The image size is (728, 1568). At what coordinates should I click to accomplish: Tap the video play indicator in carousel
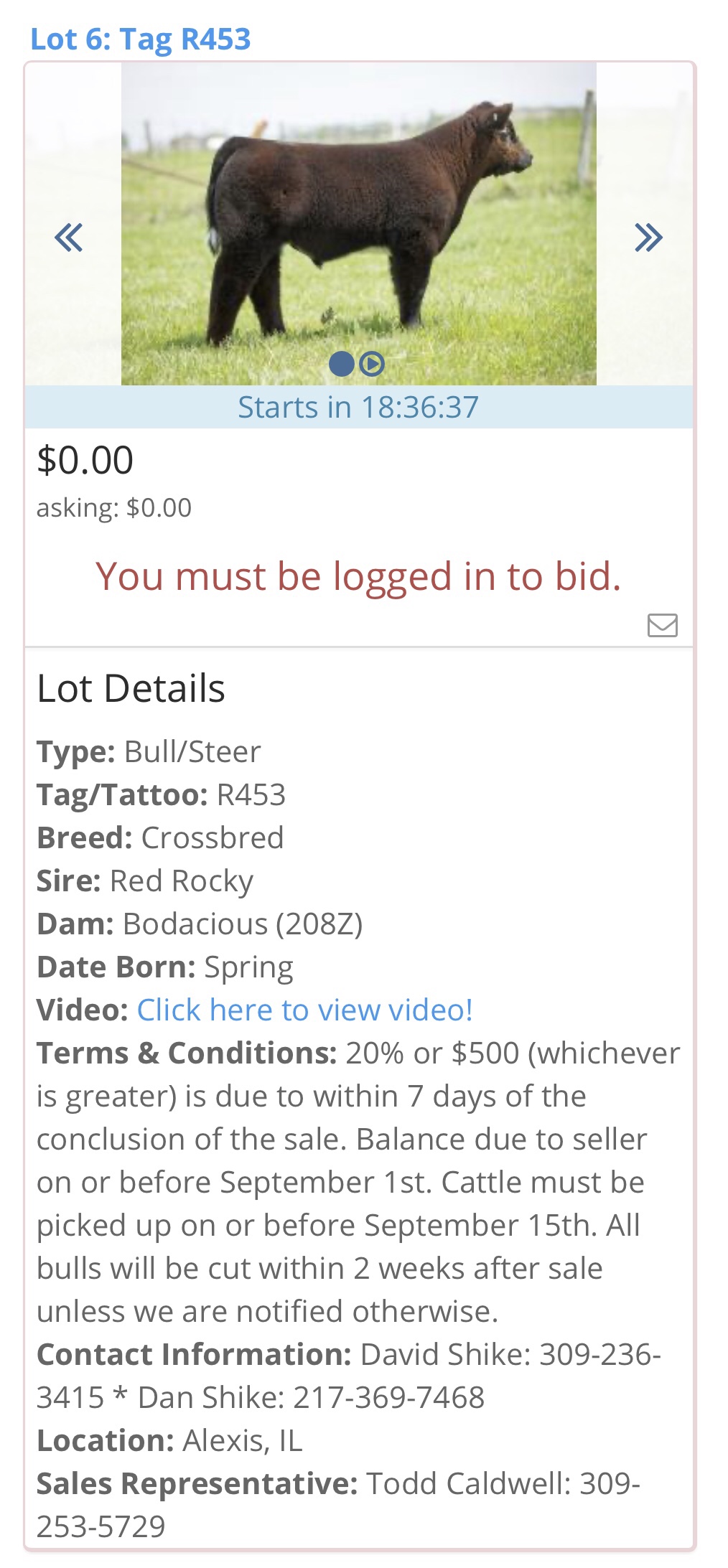[372, 365]
